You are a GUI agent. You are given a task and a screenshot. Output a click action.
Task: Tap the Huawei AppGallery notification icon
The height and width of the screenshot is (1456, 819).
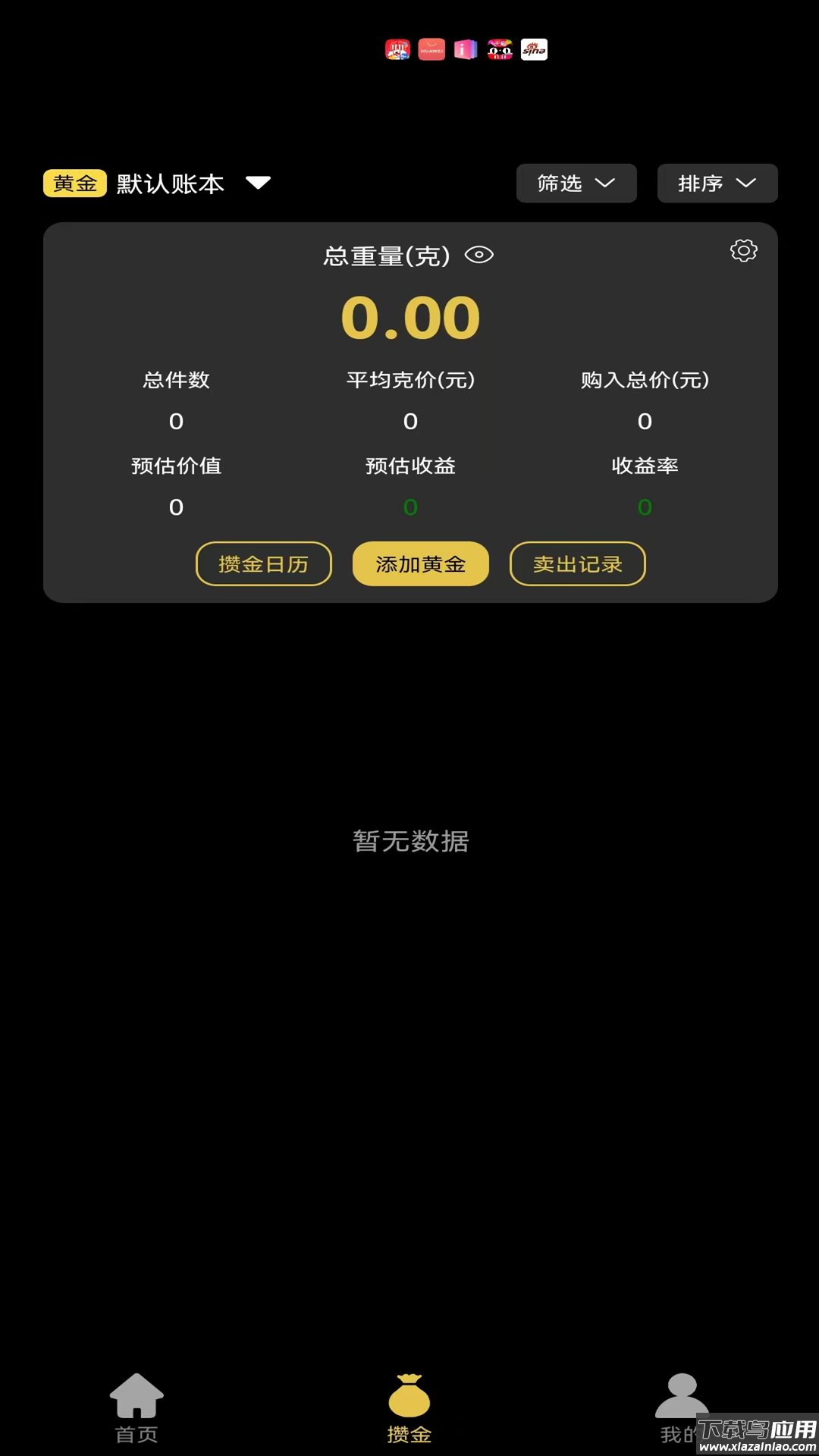point(430,49)
